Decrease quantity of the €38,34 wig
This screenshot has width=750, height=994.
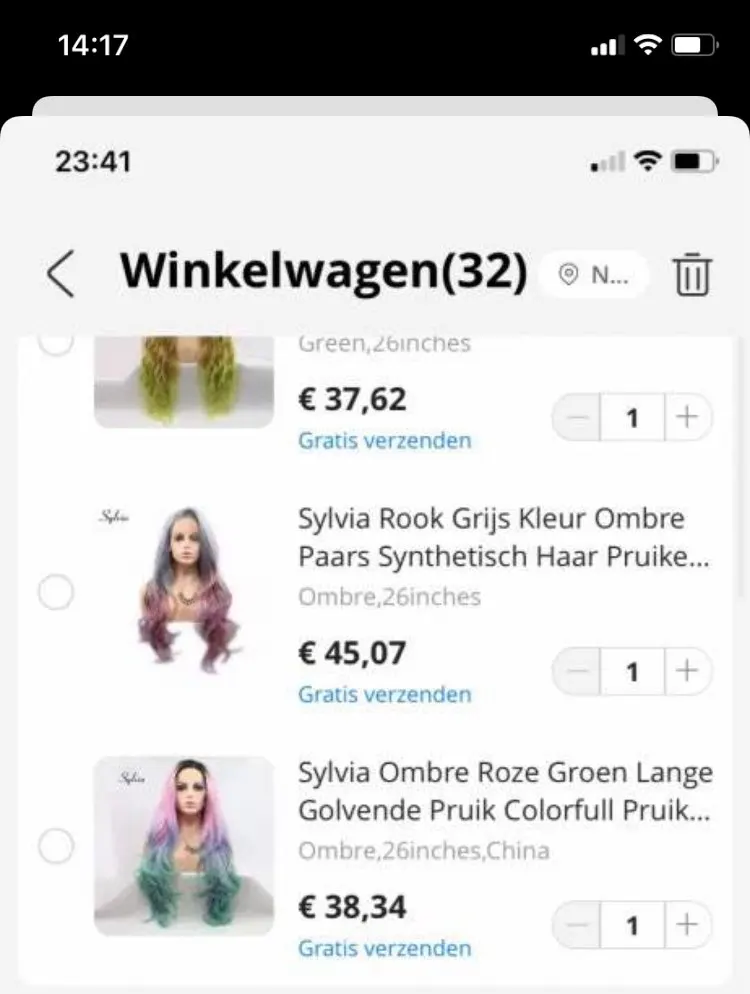(x=577, y=925)
